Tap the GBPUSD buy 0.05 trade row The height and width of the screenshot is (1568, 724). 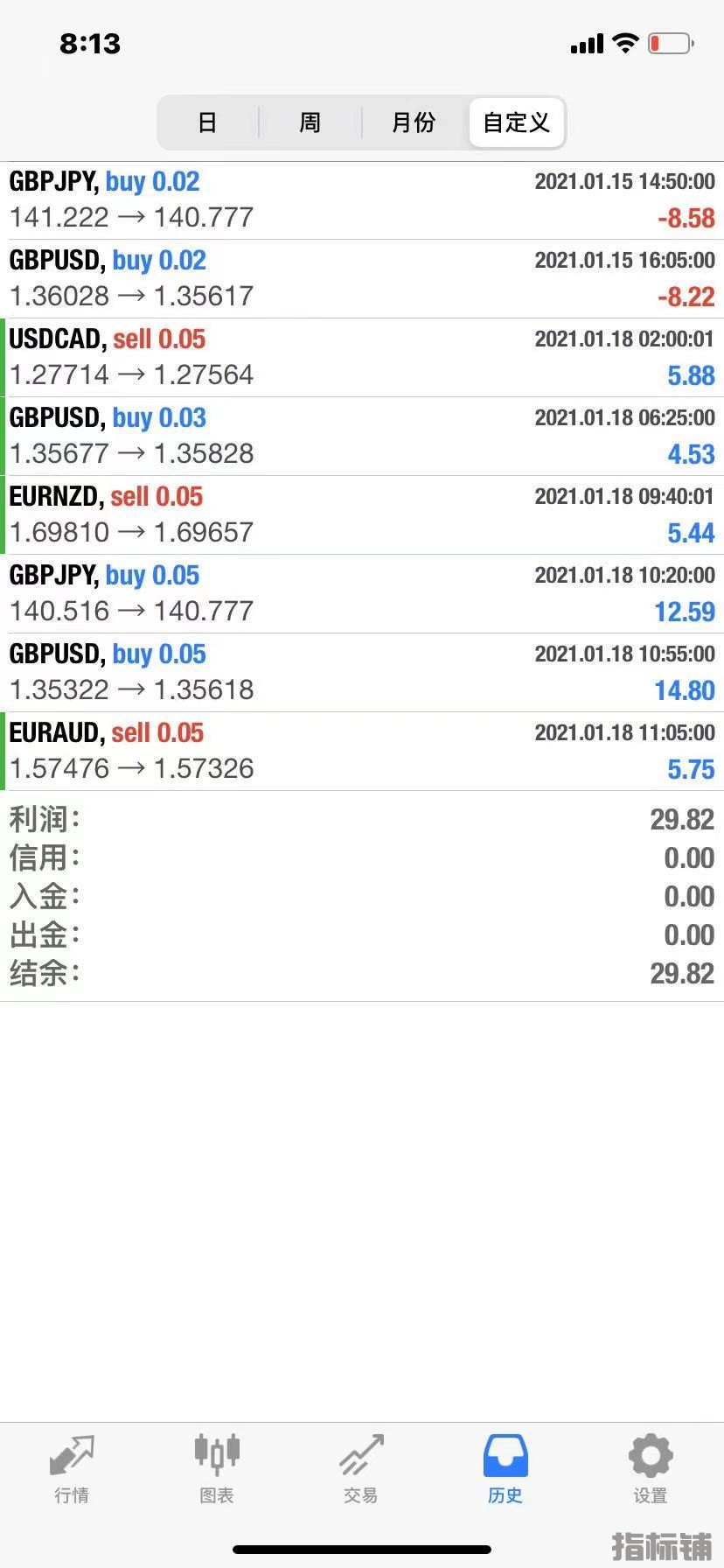(x=362, y=673)
